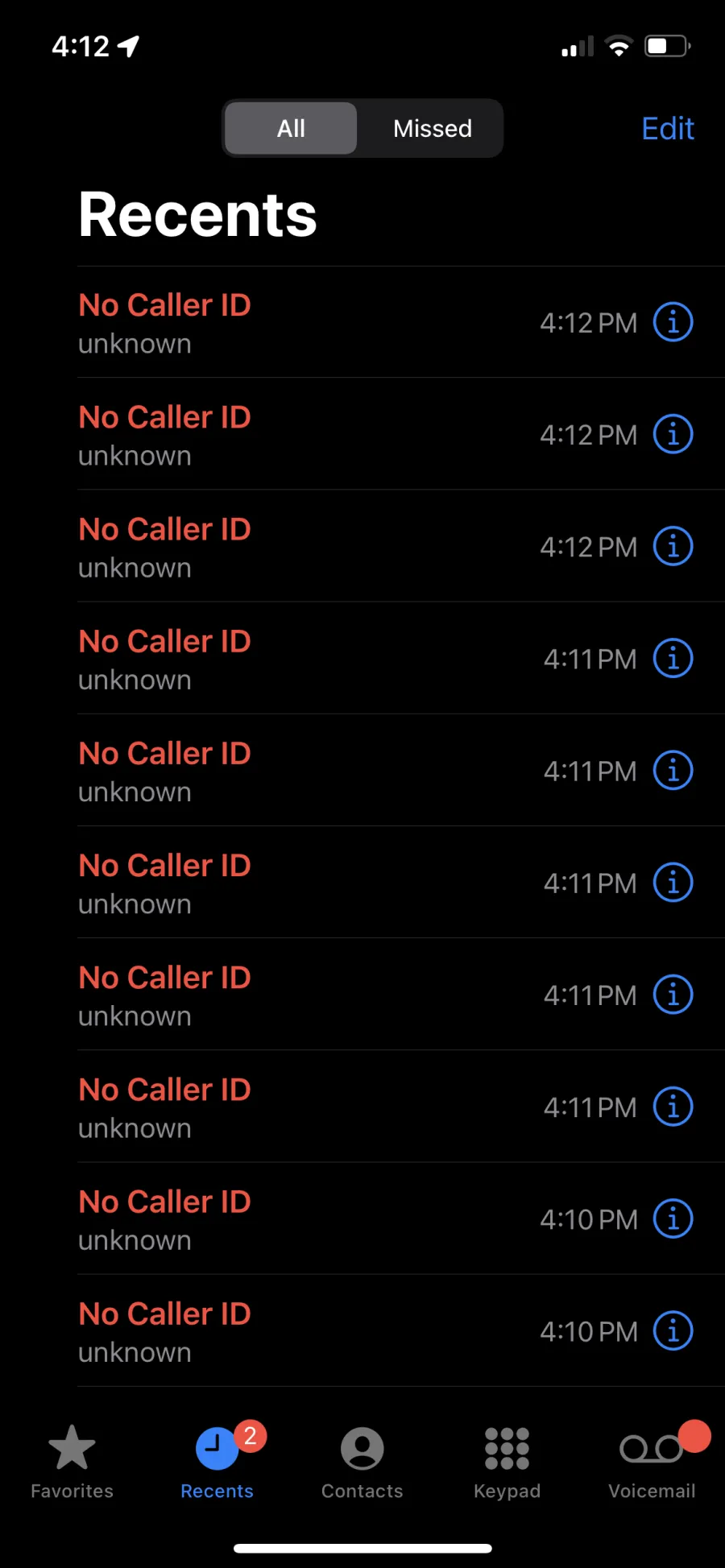The height and width of the screenshot is (1568, 725).
Task: Tap Edit to manage recent calls
Action: [x=668, y=129]
